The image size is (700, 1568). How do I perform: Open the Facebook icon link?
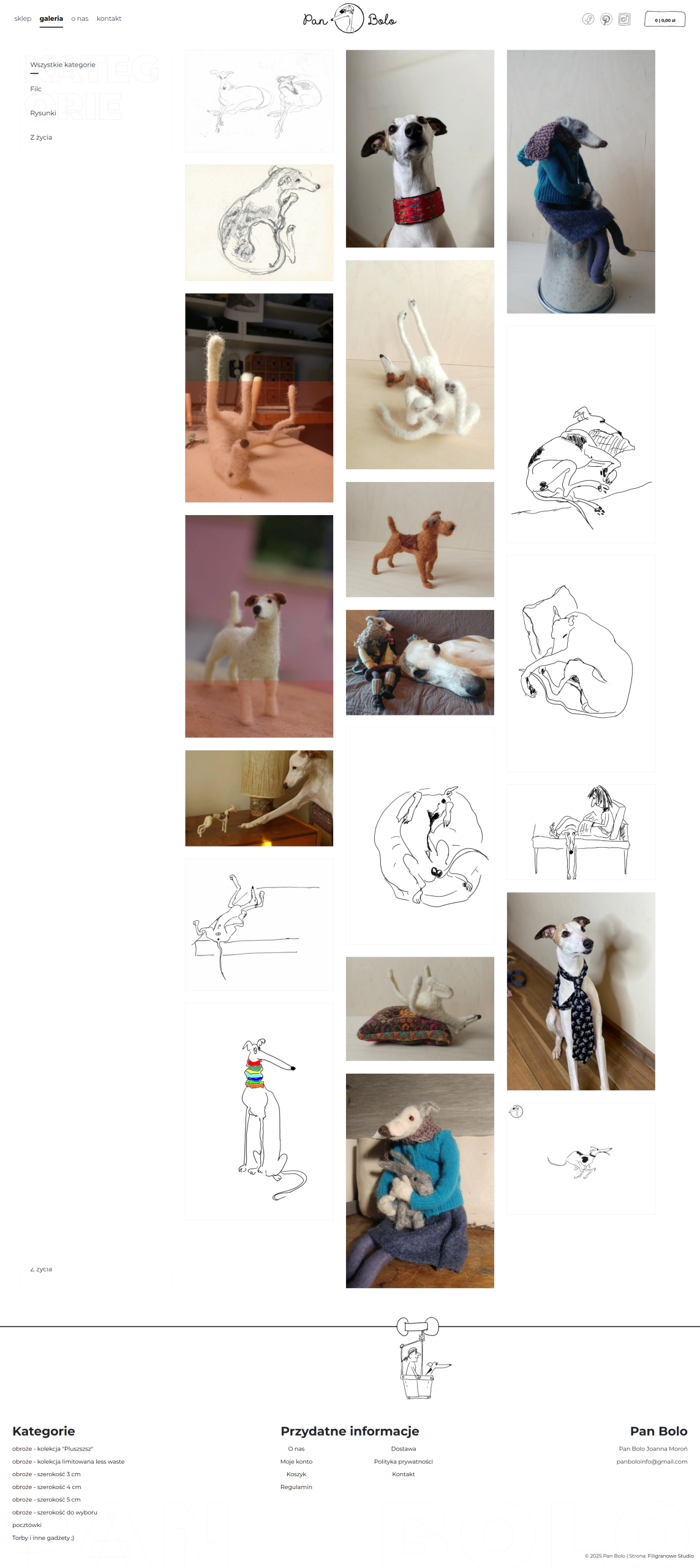tap(588, 19)
